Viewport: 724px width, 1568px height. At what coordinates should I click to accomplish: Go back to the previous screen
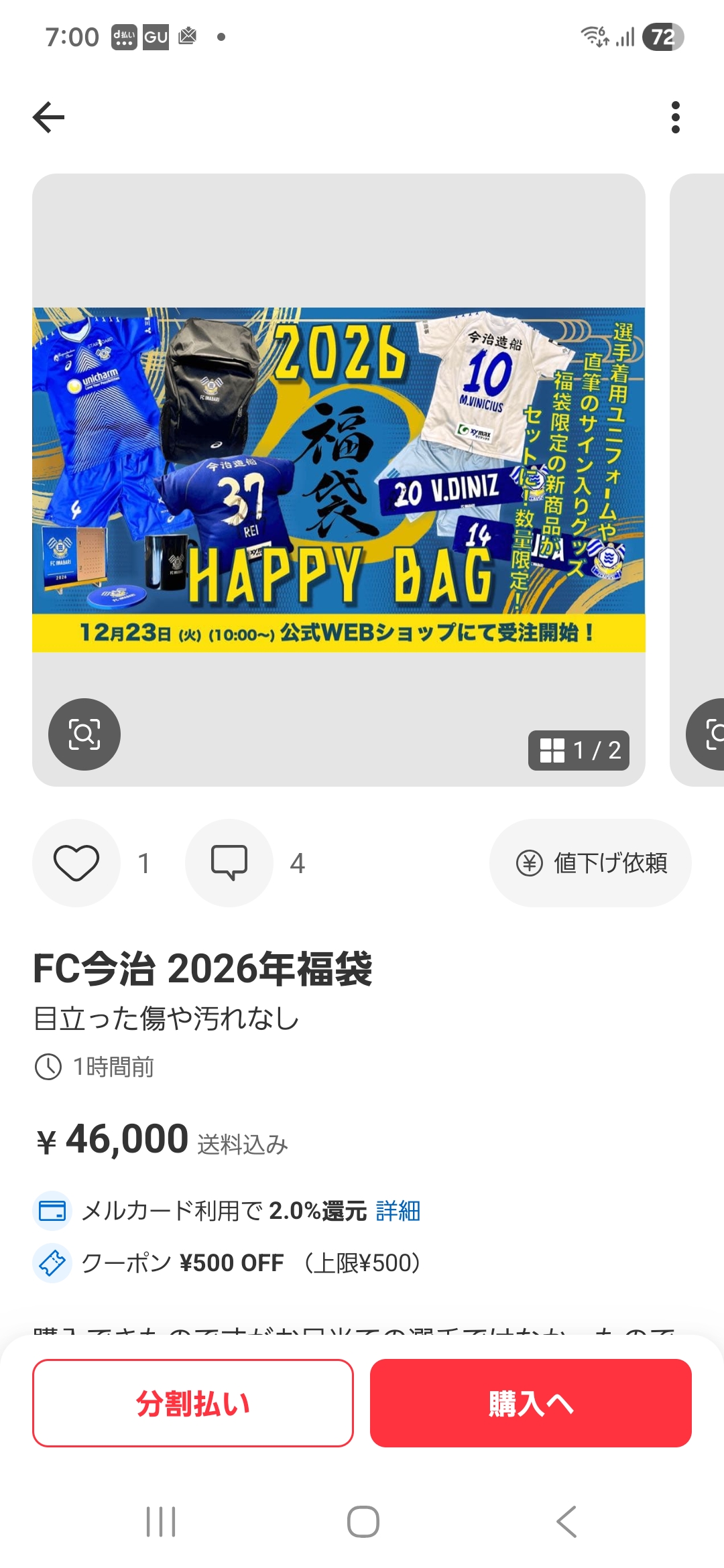tap(49, 117)
